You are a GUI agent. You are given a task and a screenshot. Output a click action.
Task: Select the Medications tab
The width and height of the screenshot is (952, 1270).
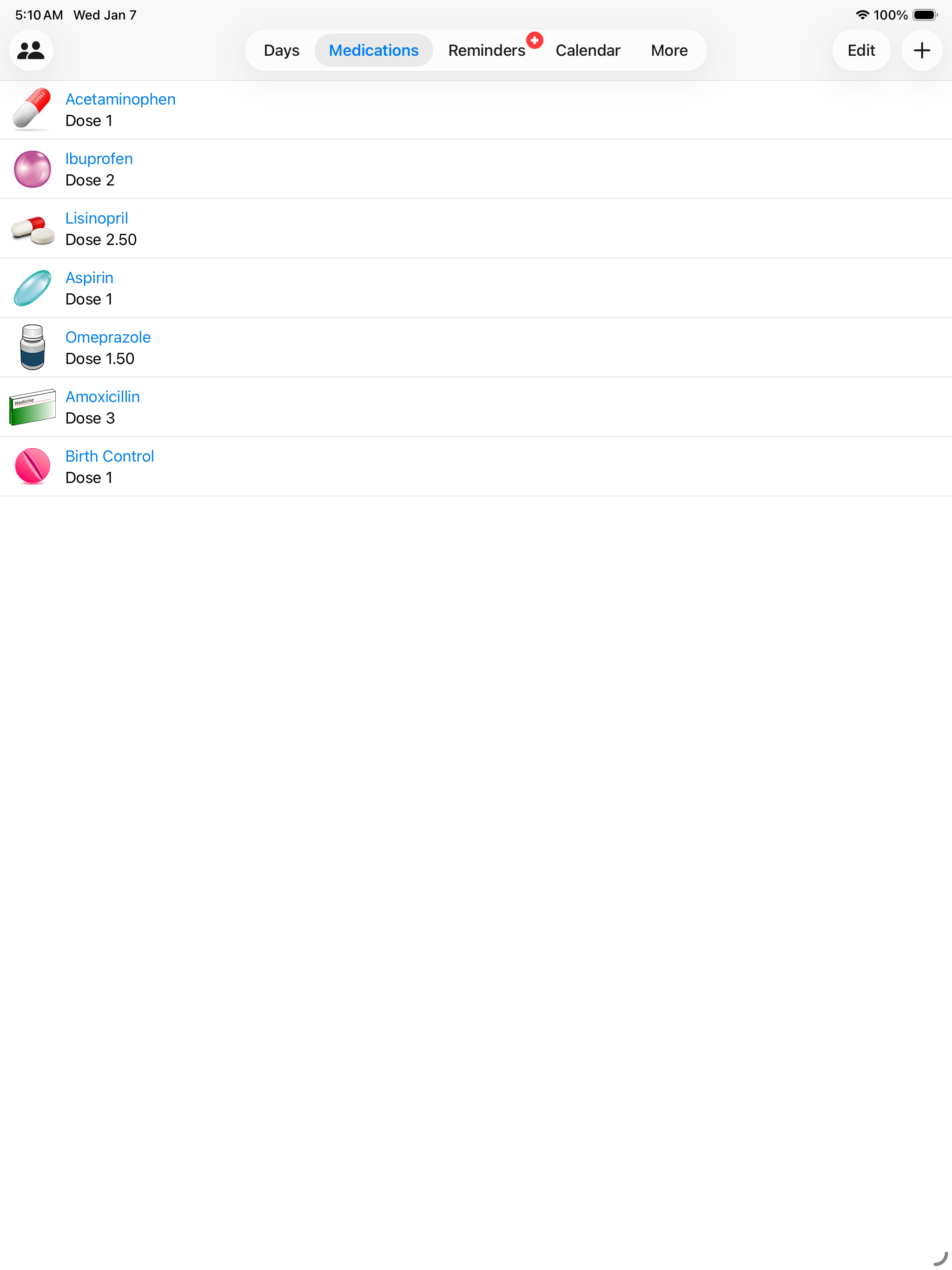(374, 50)
